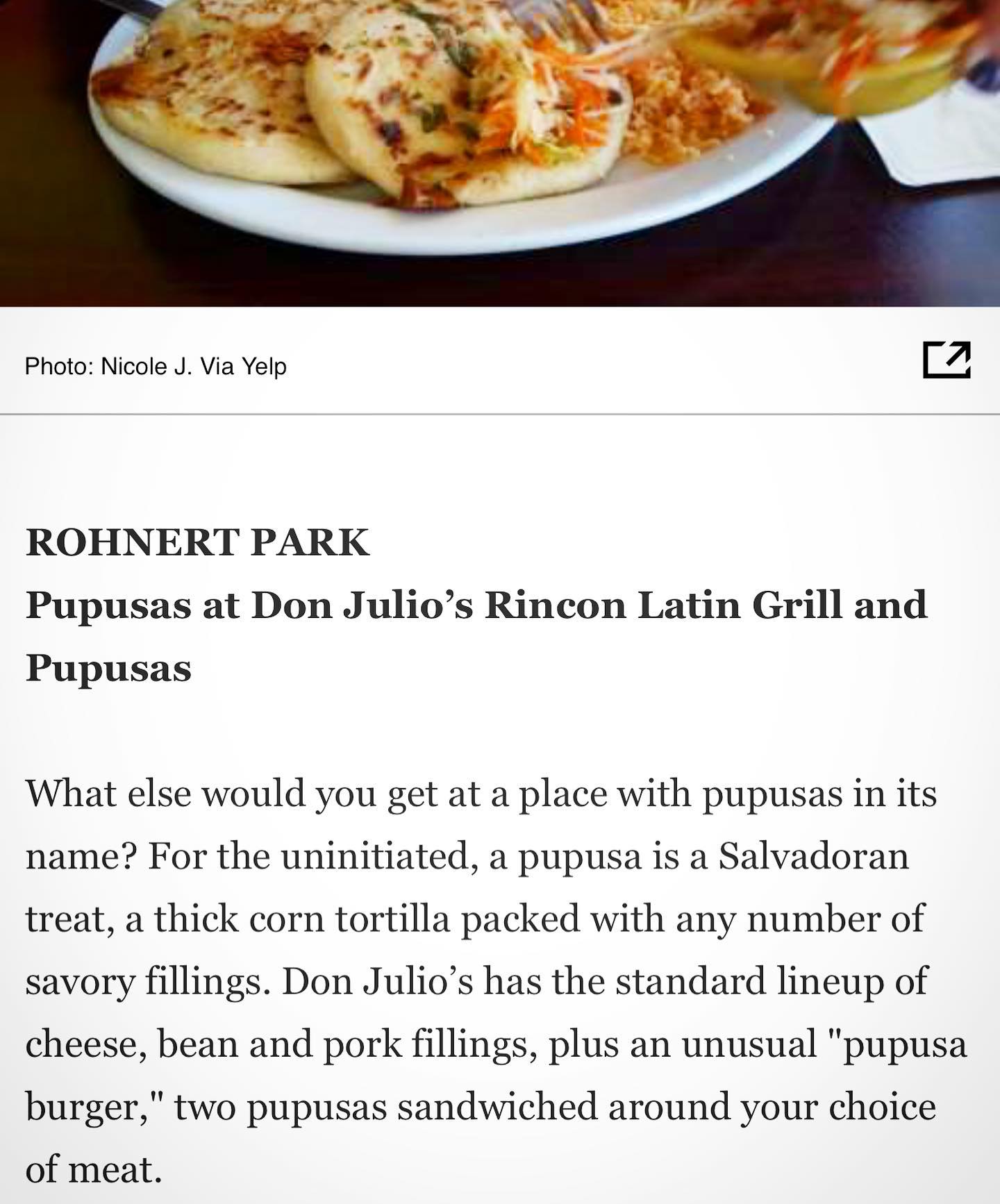Expand the pupusa photo to fullscreen

(x=946, y=360)
